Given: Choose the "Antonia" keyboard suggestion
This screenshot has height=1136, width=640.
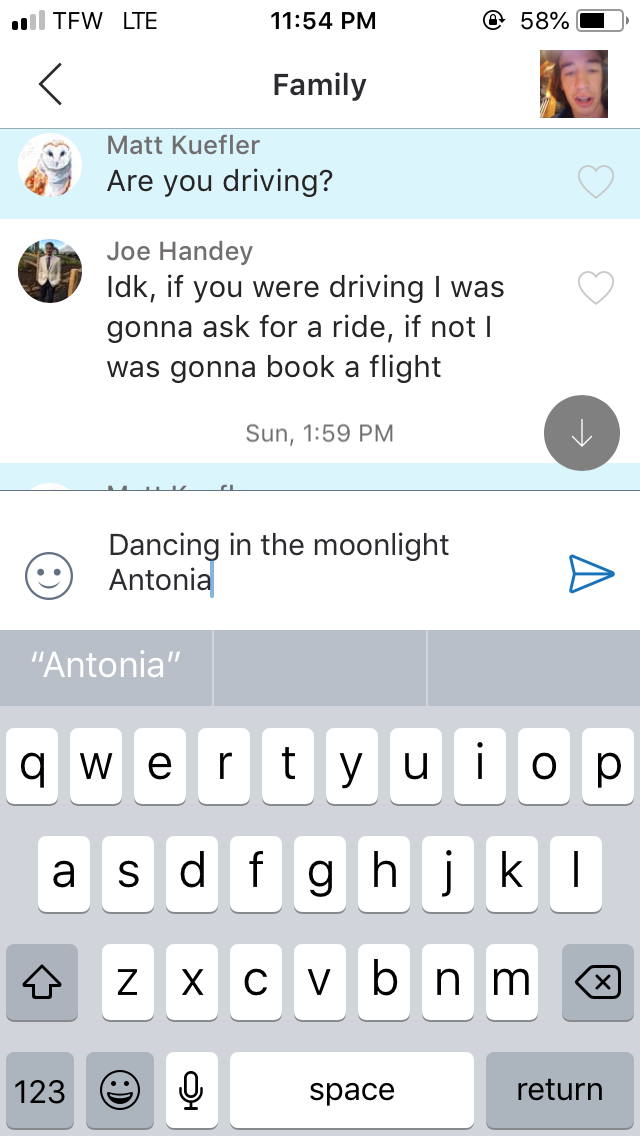Looking at the screenshot, I should (106, 666).
